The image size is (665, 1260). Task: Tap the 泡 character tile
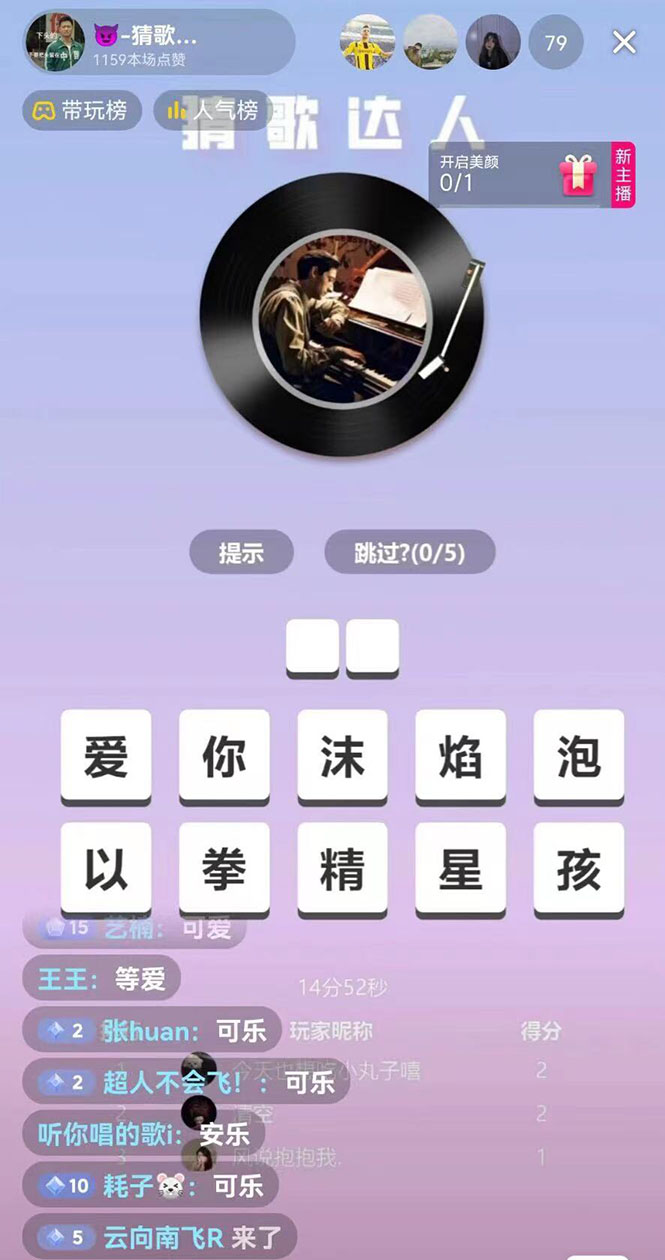(578, 756)
